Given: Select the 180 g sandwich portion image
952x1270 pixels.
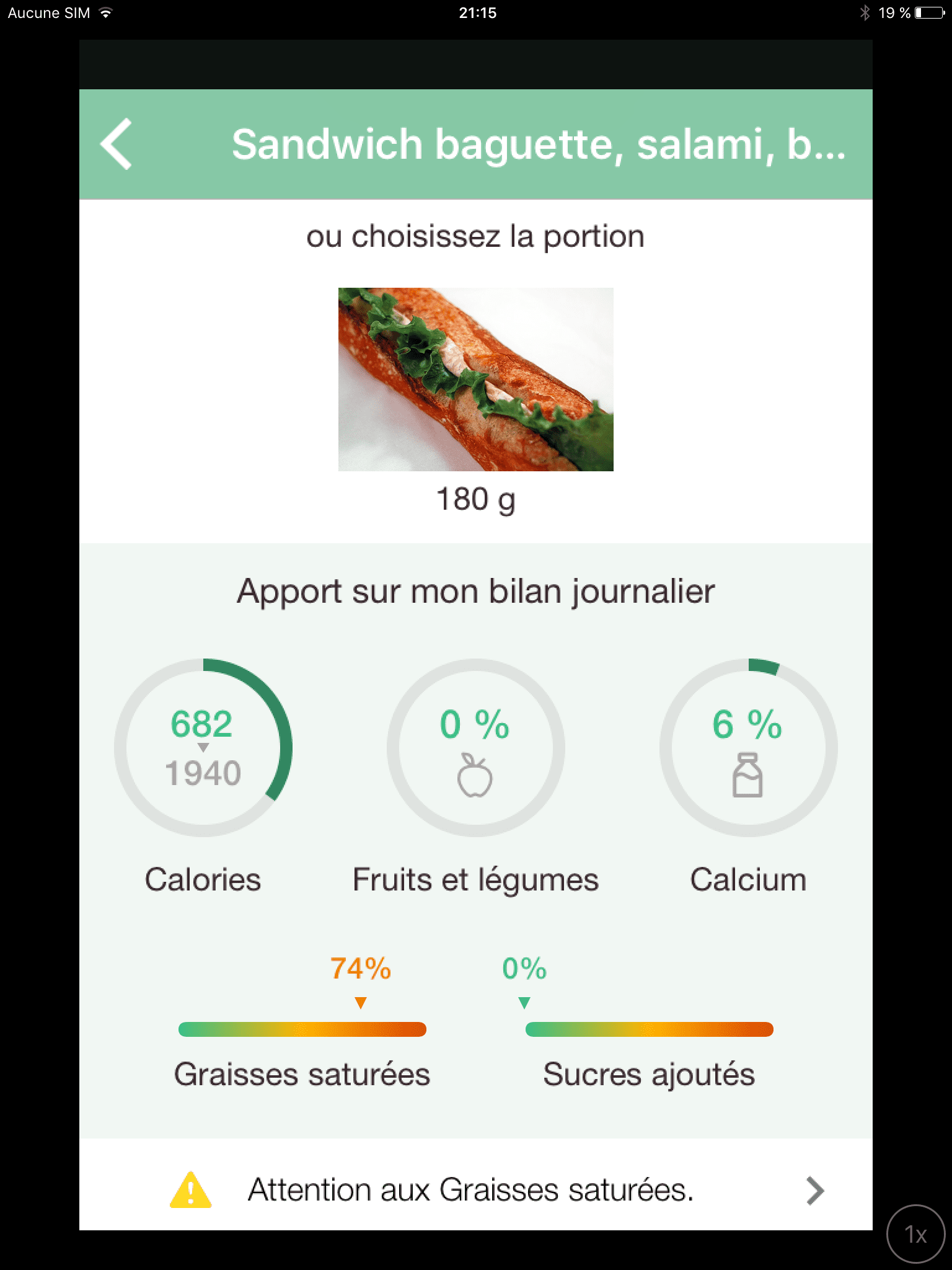Looking at the screenshot, I should pos(475,380).
